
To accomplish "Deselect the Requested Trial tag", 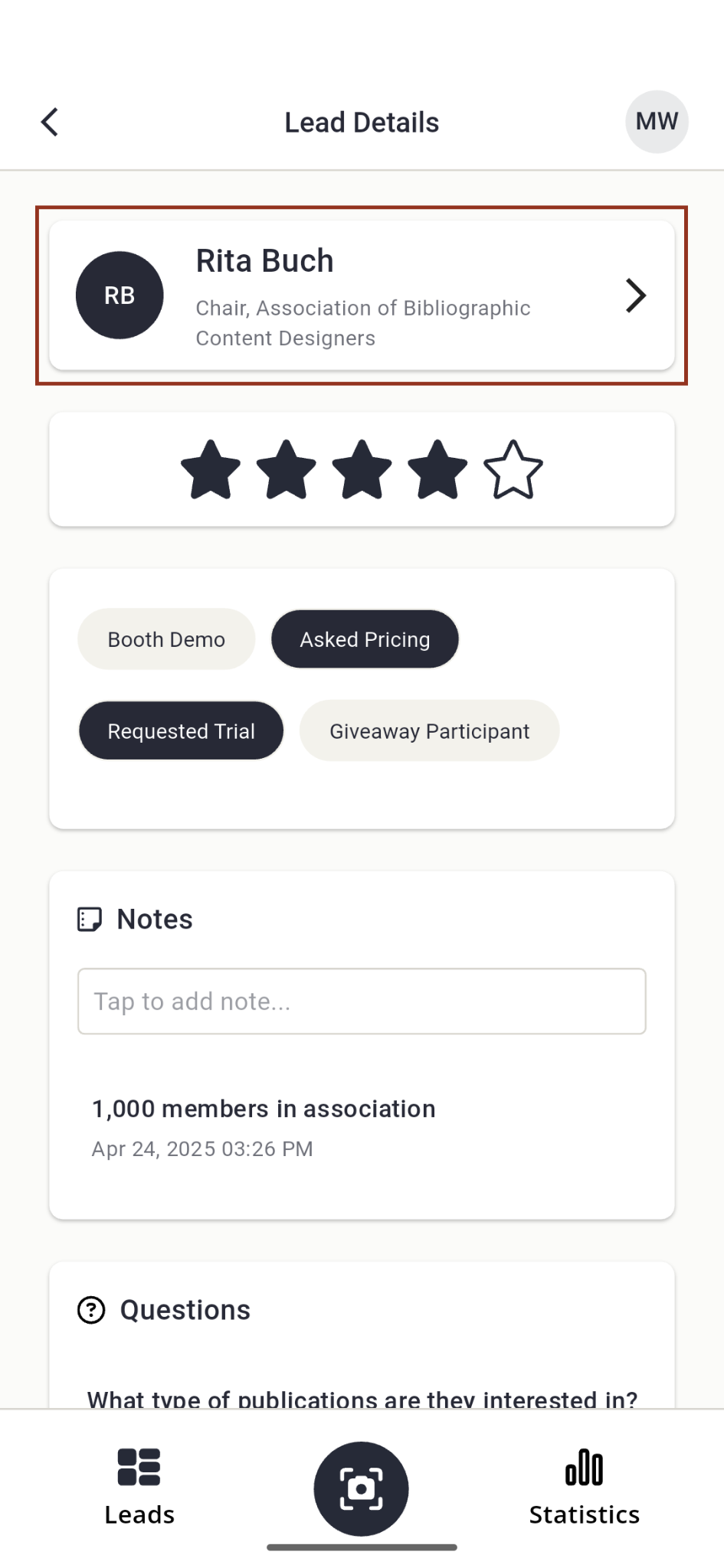I will (181, 731).
